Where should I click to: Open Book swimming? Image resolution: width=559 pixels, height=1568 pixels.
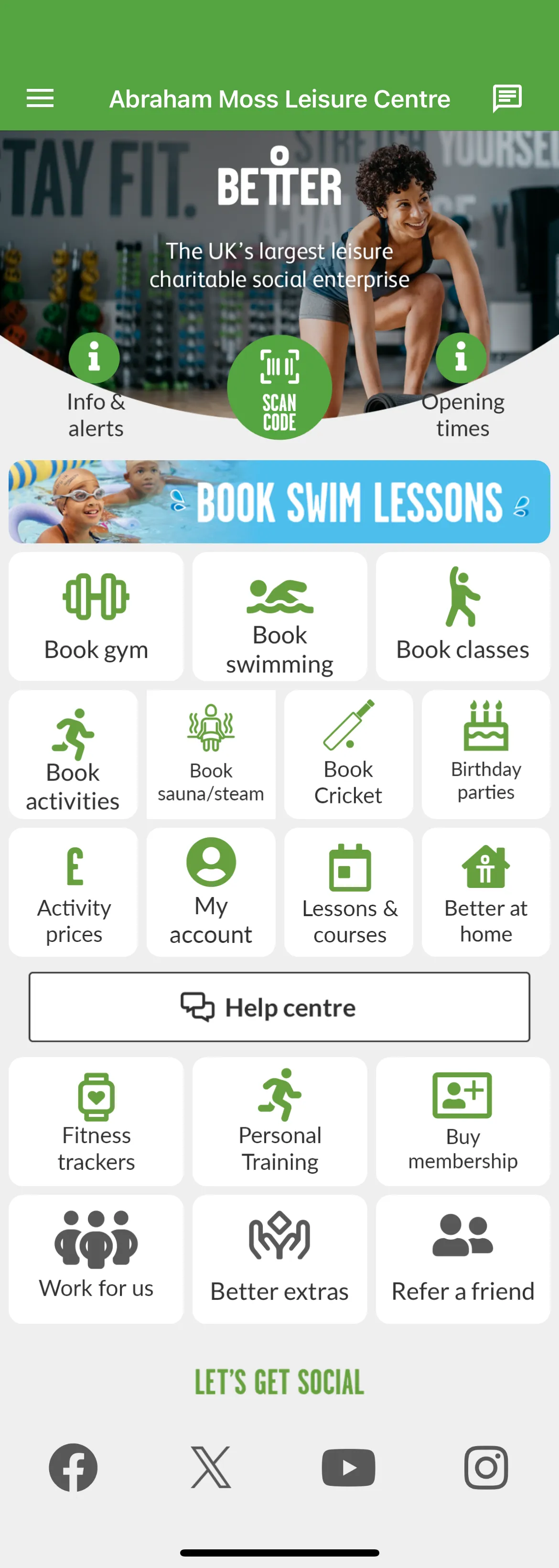coord(279,616)
